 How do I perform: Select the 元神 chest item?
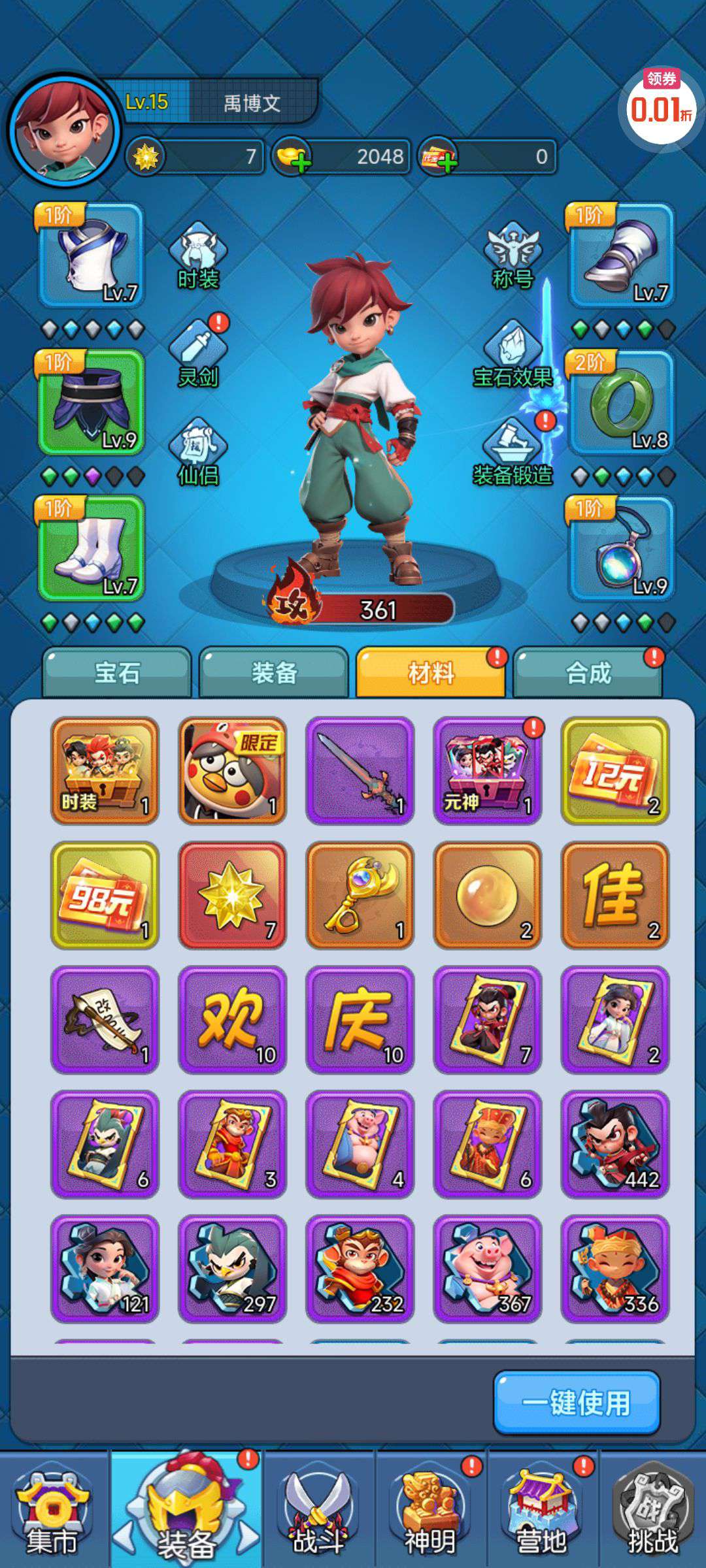(x=487, y=771)
